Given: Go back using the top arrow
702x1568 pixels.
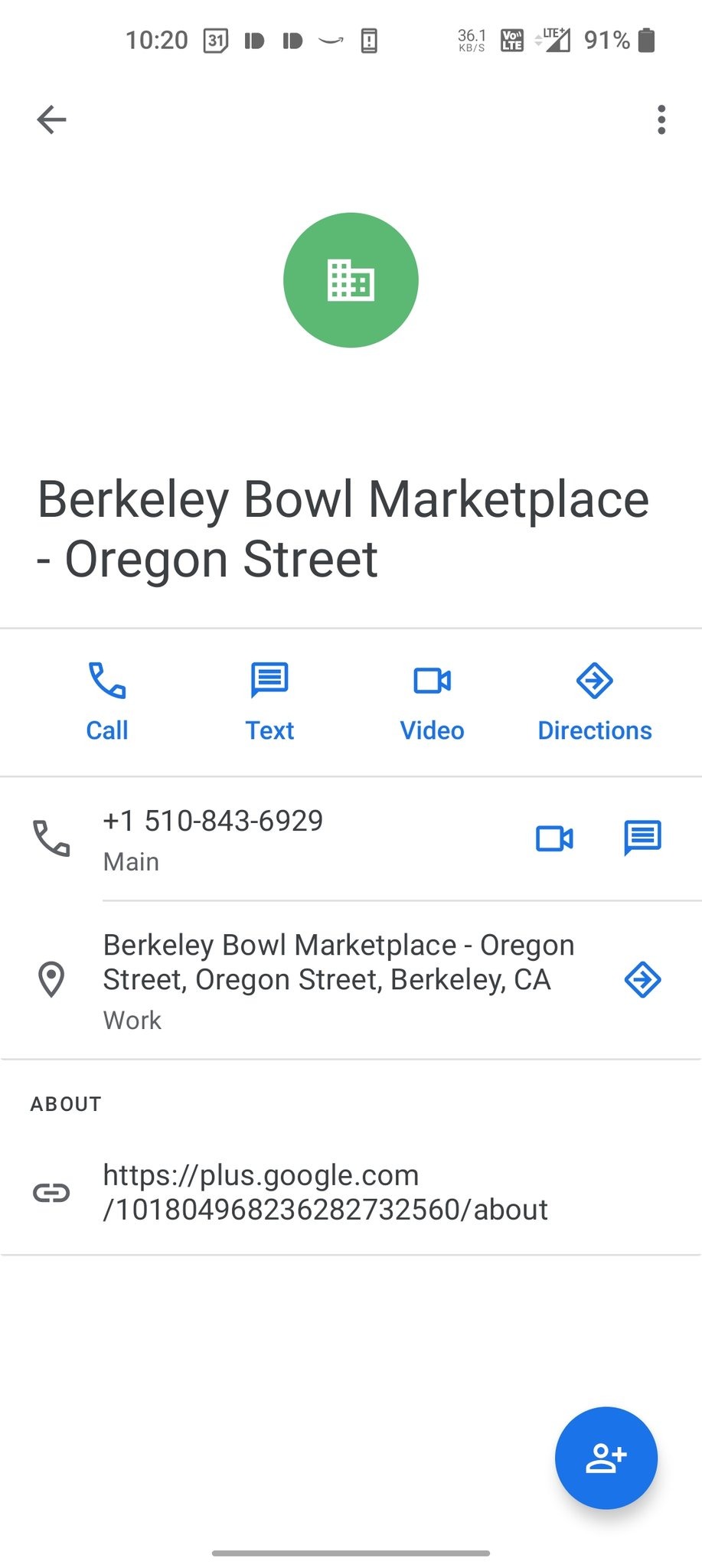Looking at the screenshot, I should (x=51, y=119).
